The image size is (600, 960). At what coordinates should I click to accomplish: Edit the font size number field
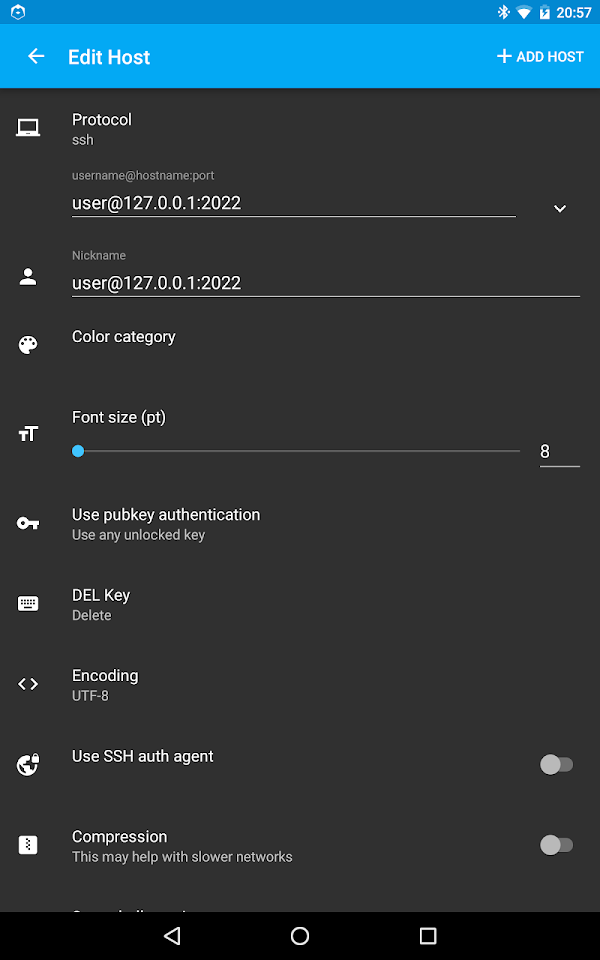tap(559, 452)
